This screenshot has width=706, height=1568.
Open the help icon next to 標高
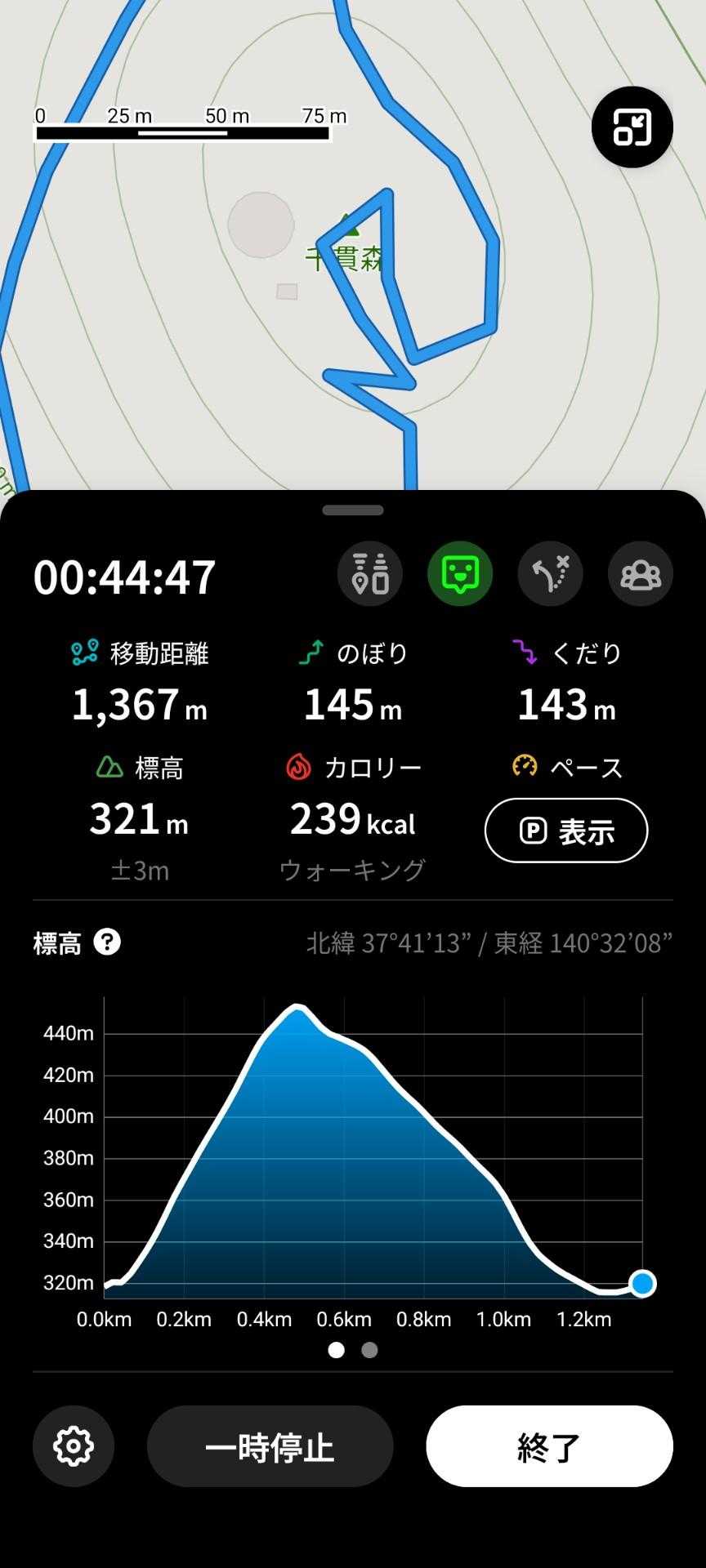[x=107, y=942]
